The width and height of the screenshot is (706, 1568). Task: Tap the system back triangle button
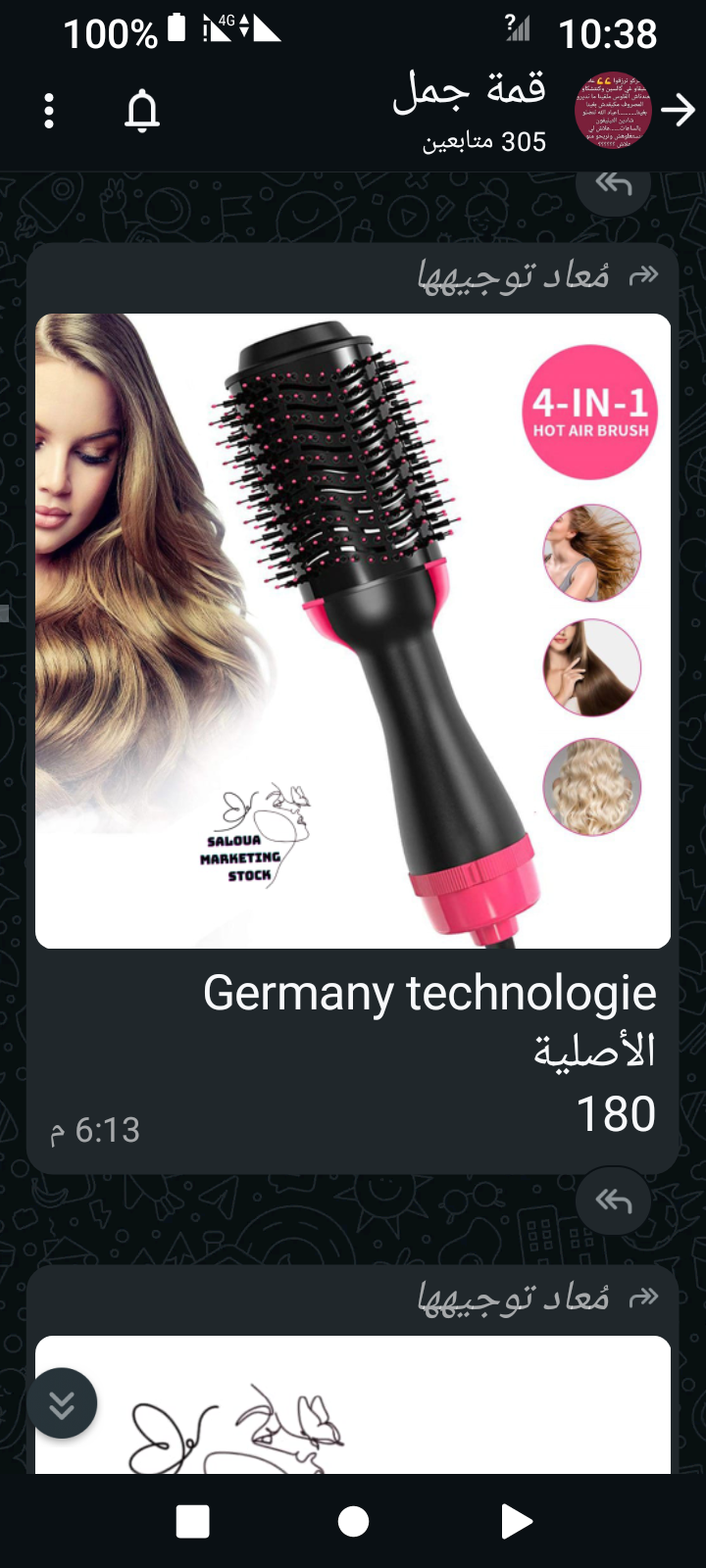point(516,1522)
